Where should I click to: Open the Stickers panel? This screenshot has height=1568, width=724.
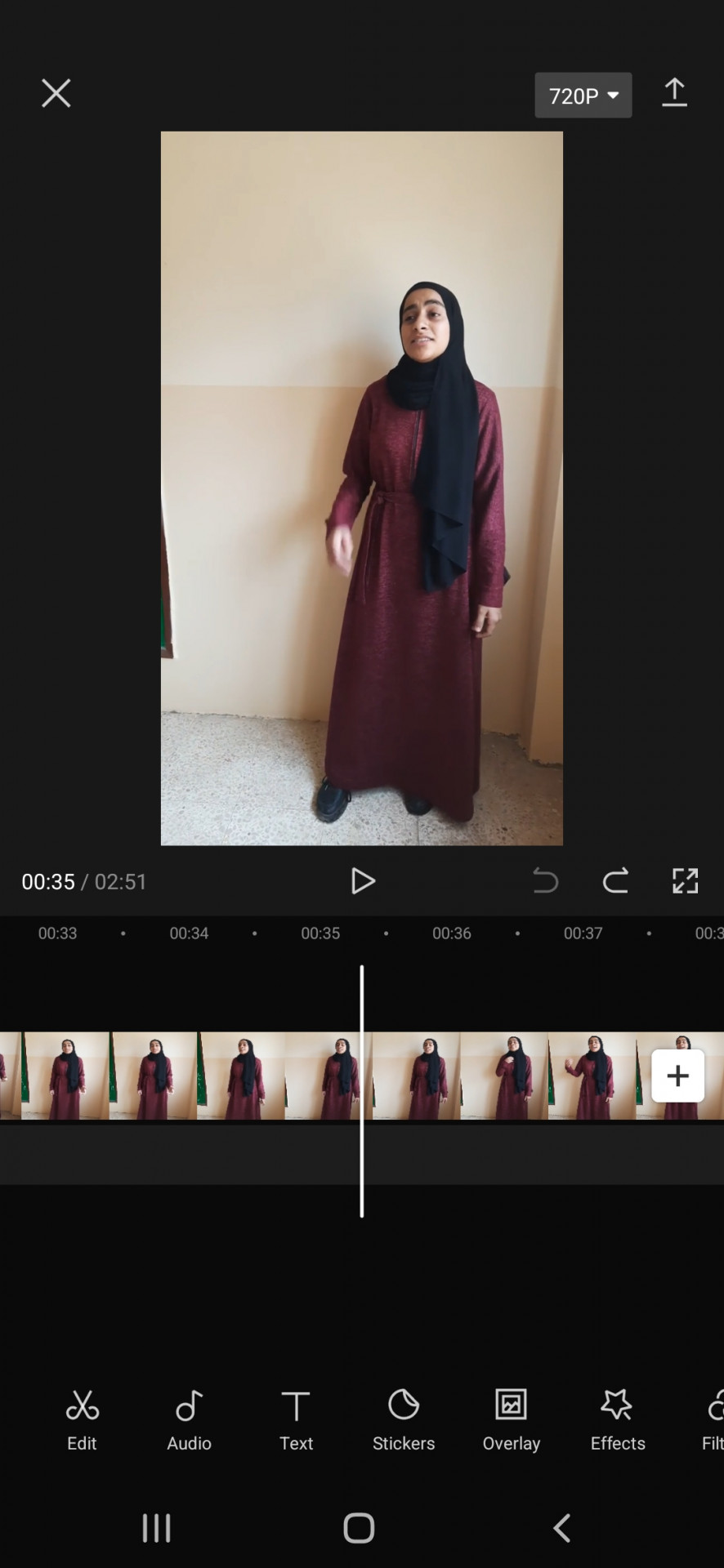tap(404, 1420)
